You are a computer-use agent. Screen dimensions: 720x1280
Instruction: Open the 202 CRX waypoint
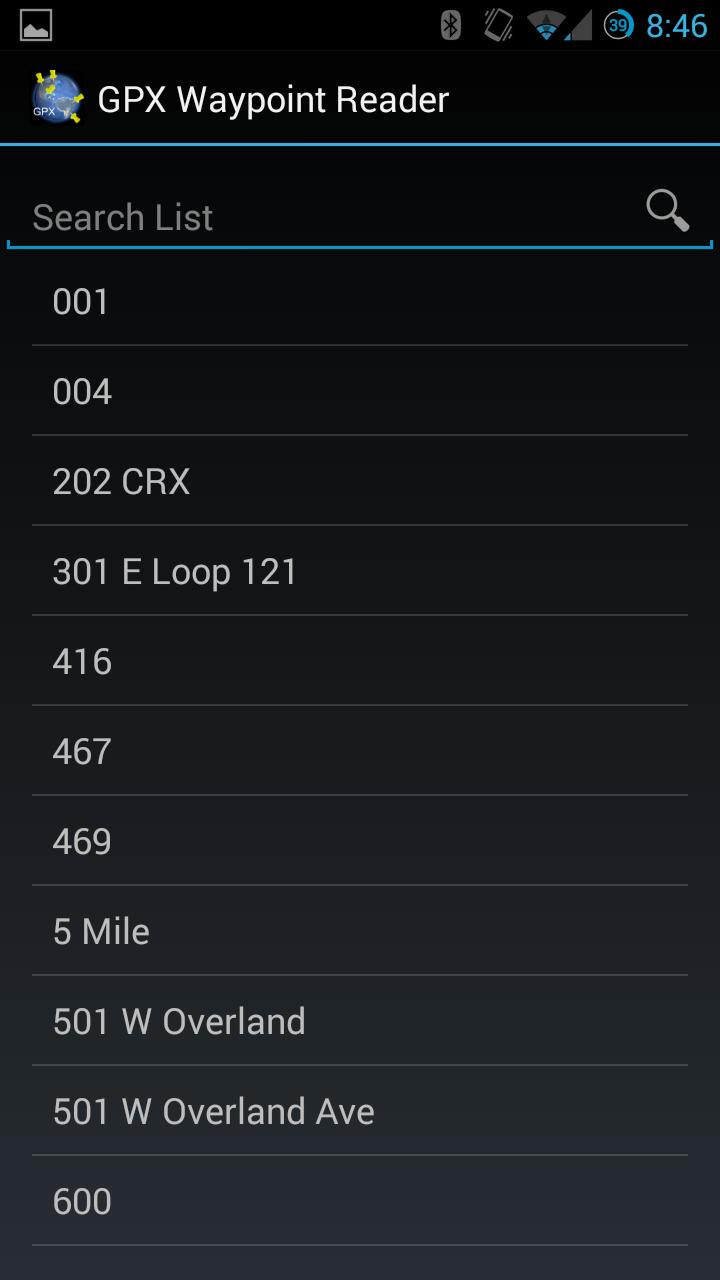click(x=360, y=481)
